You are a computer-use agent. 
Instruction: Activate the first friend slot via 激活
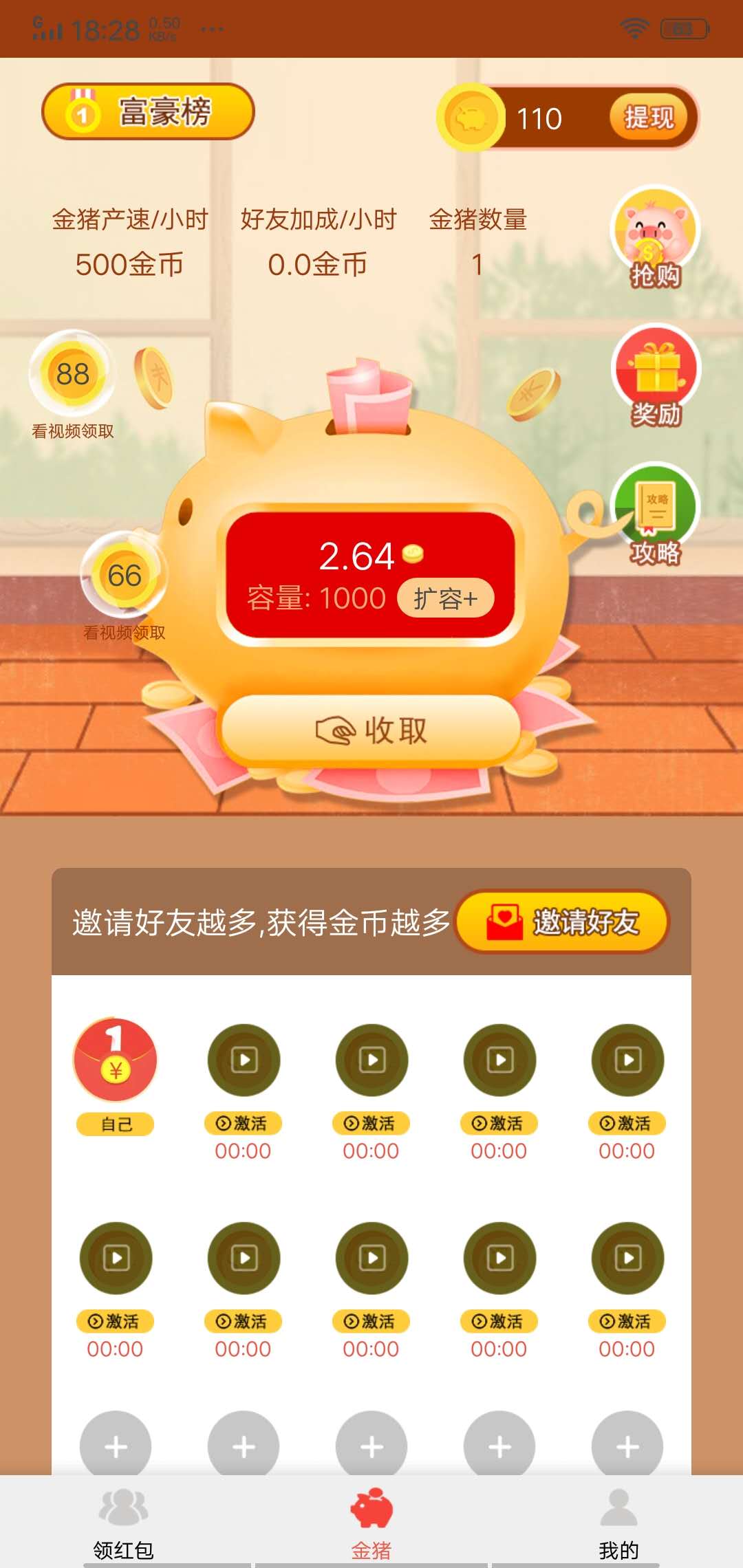[x=244, y=1122]
